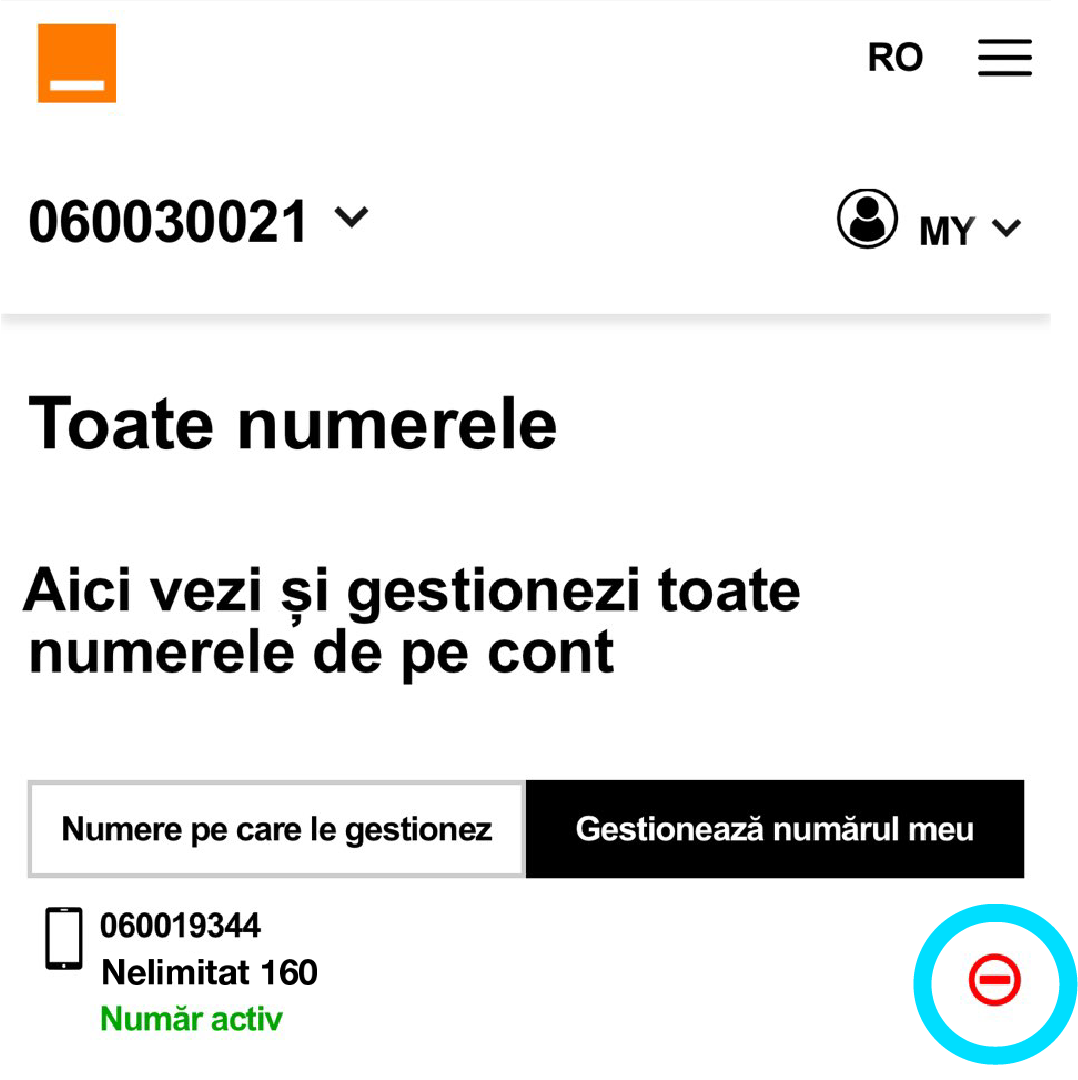1078x1080 pixels.
Task: Expand the 060030021 number dropdown
Action: coord(350,218)
